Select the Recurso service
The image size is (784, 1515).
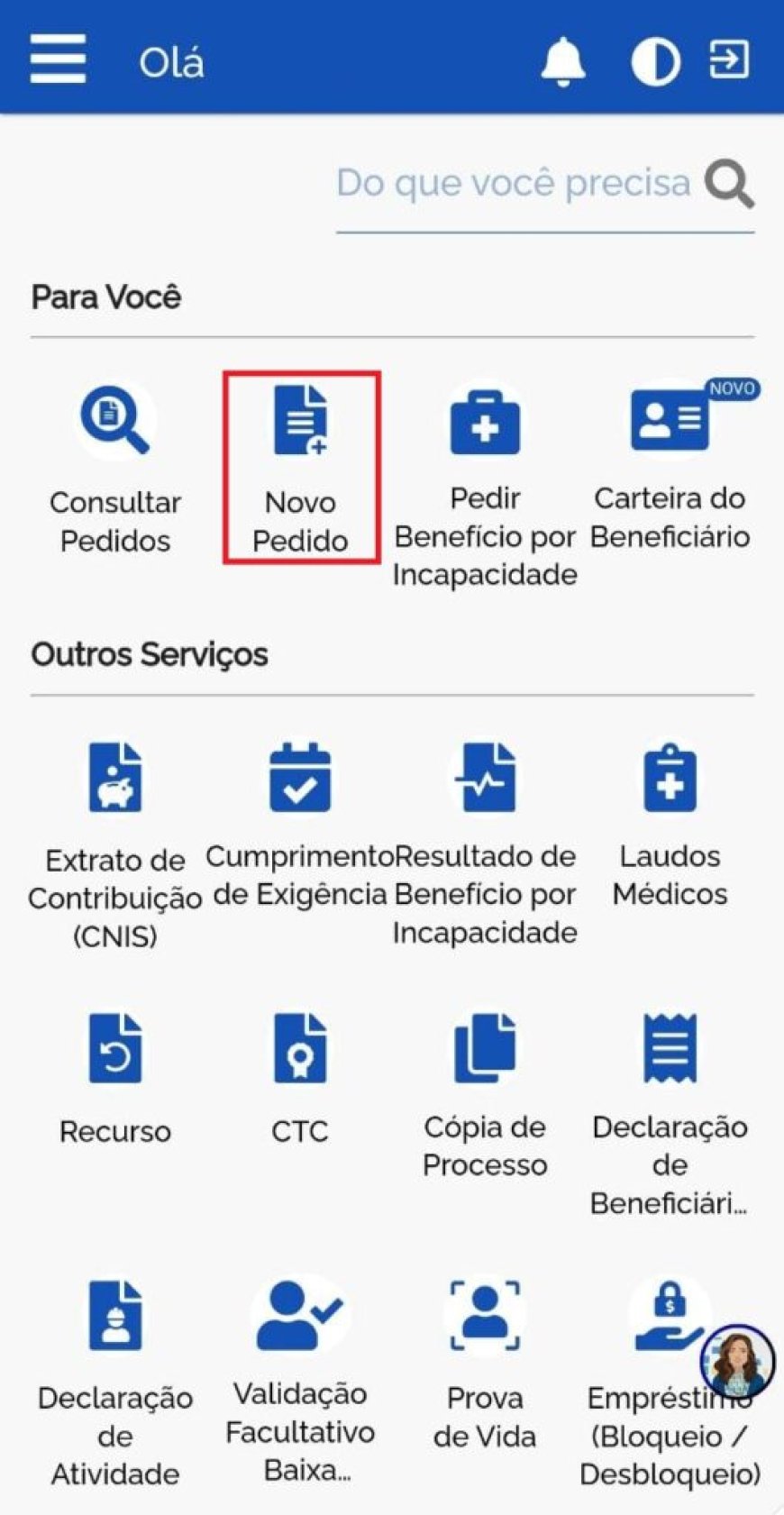click(x=115, y=1078)
